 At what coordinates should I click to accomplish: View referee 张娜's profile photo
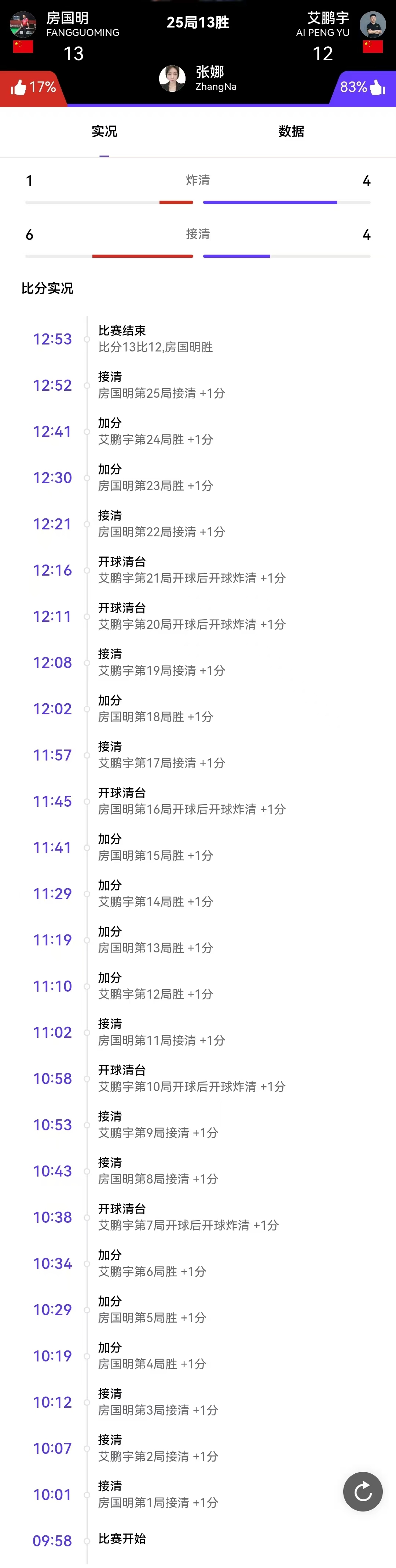click(x=172, y=79)
